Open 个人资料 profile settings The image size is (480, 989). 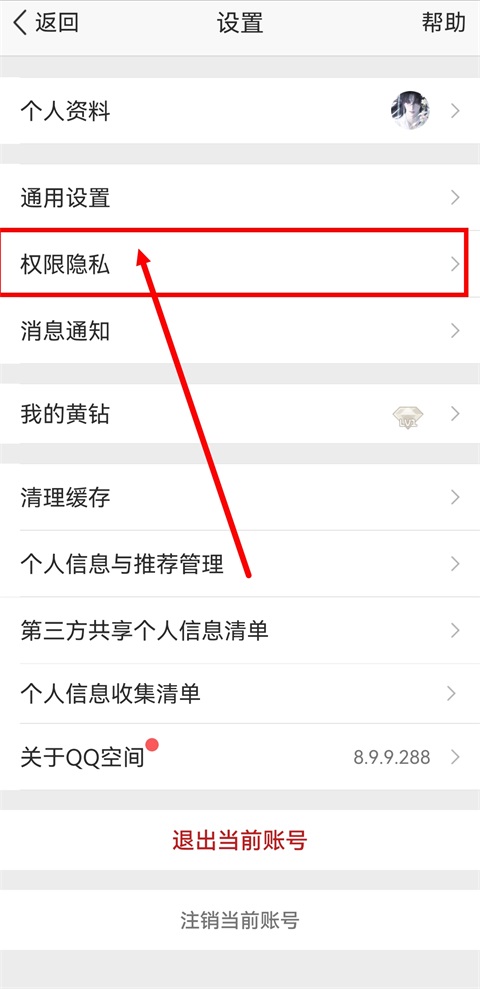click(x=240, y=111)
